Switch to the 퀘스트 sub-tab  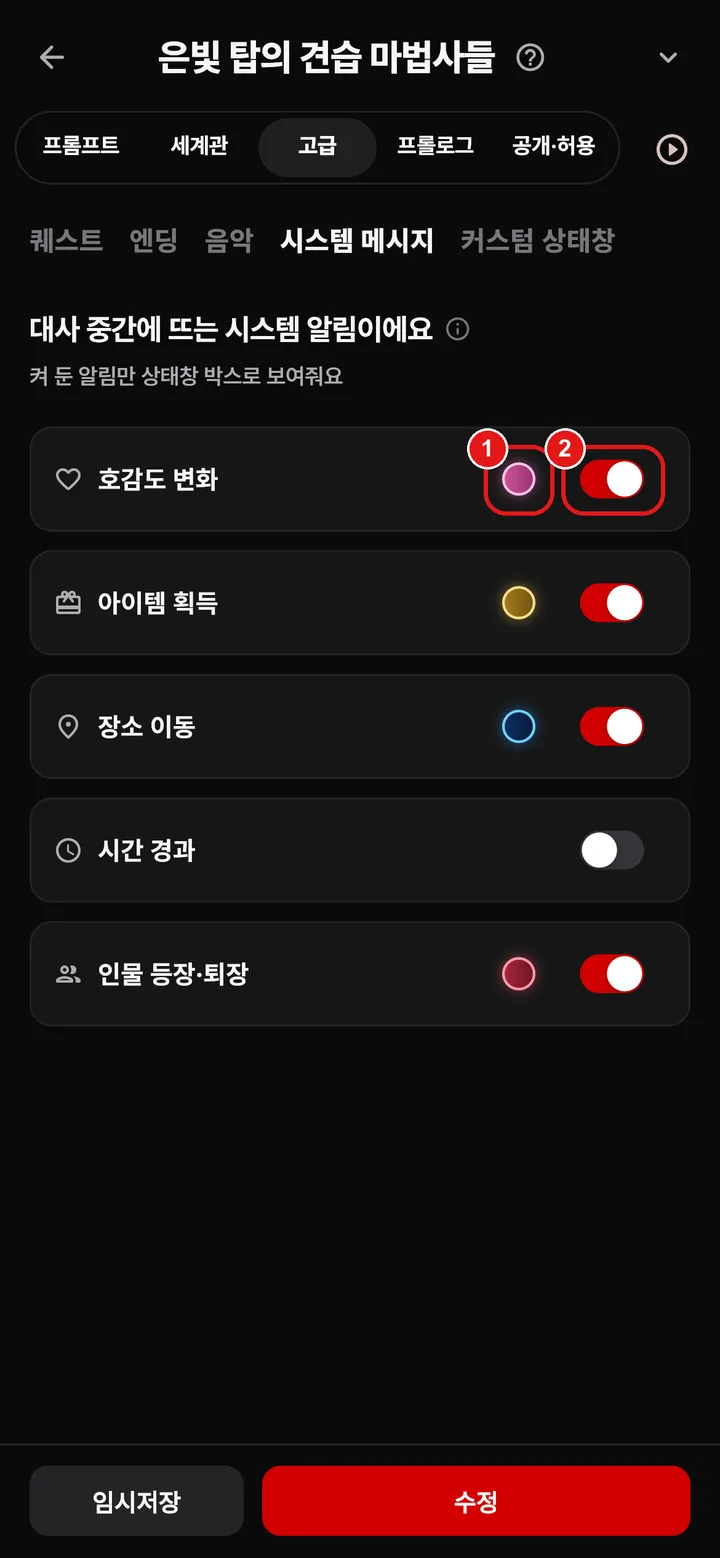[x=66, y=241]
